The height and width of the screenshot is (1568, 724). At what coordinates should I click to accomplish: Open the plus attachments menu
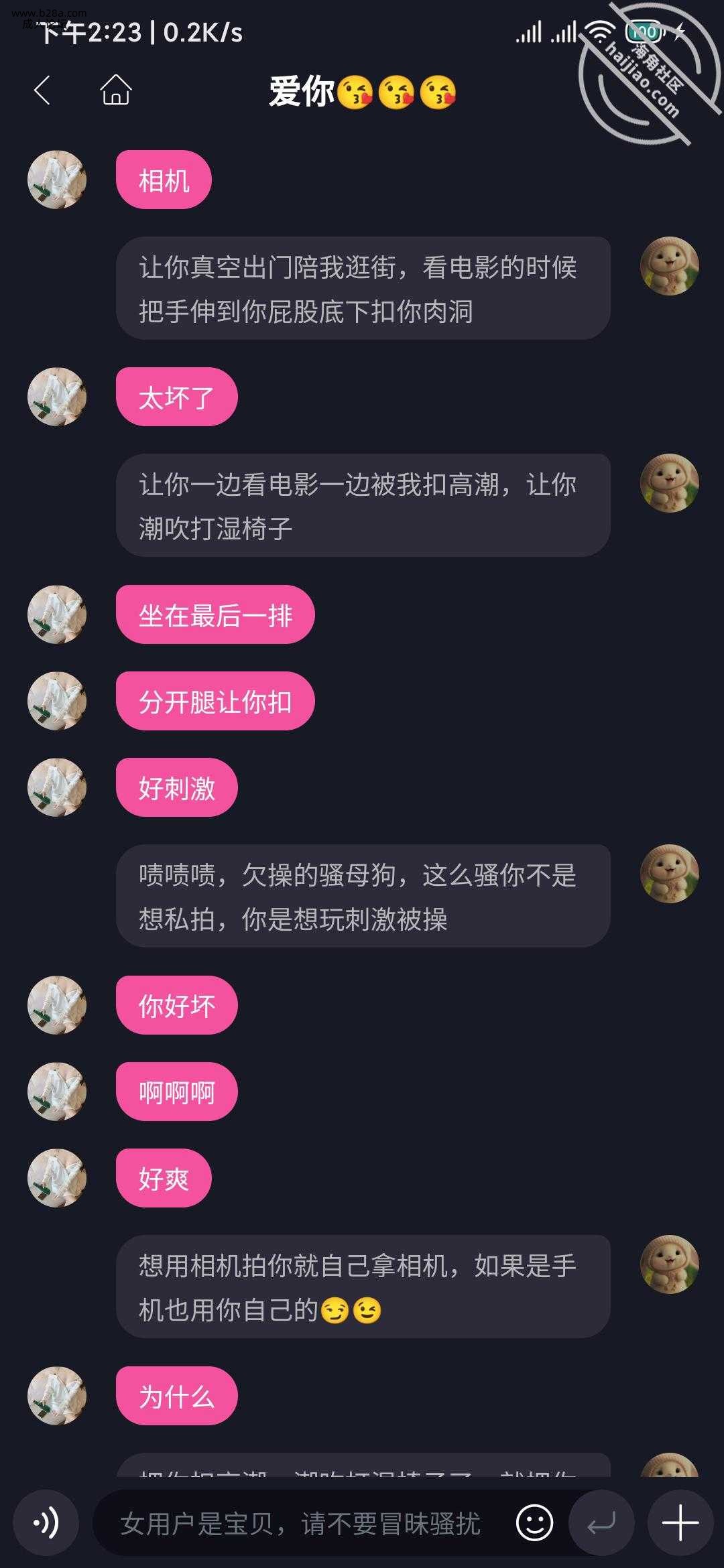click(x=680, y=1523)
